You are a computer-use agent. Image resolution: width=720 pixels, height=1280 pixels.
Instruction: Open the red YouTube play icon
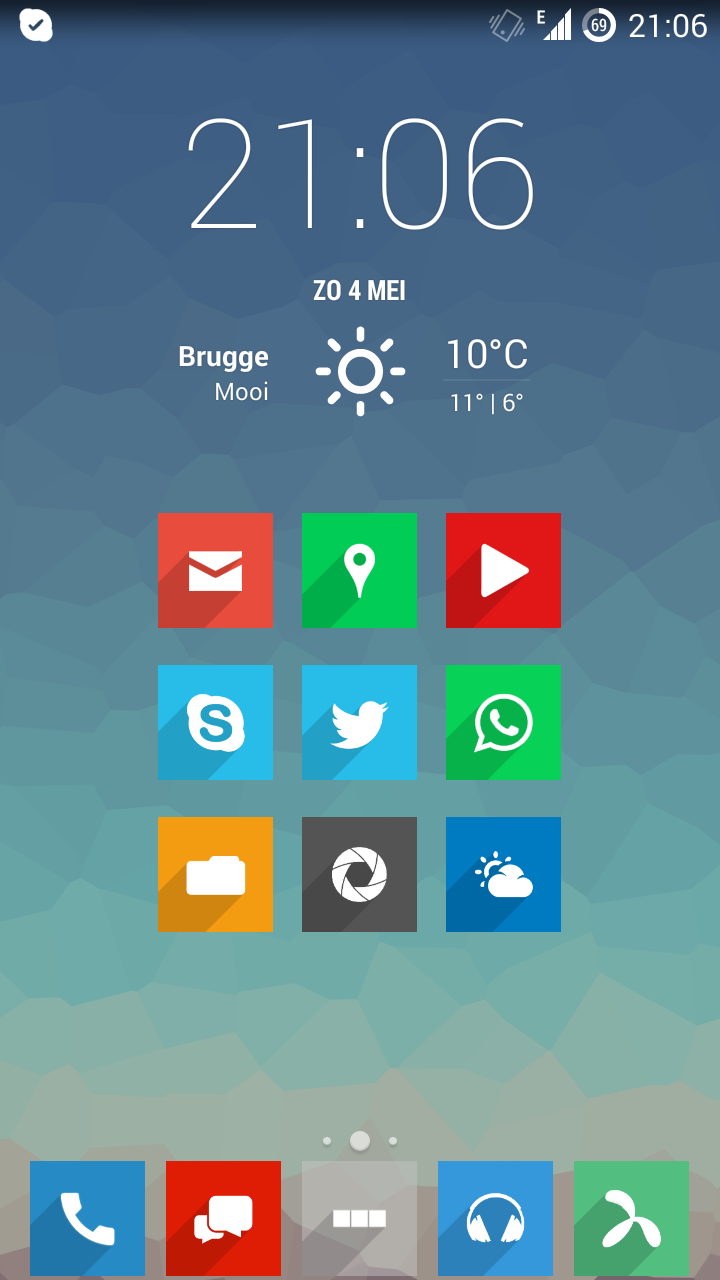pyautogui.click(x=503, y=570)
